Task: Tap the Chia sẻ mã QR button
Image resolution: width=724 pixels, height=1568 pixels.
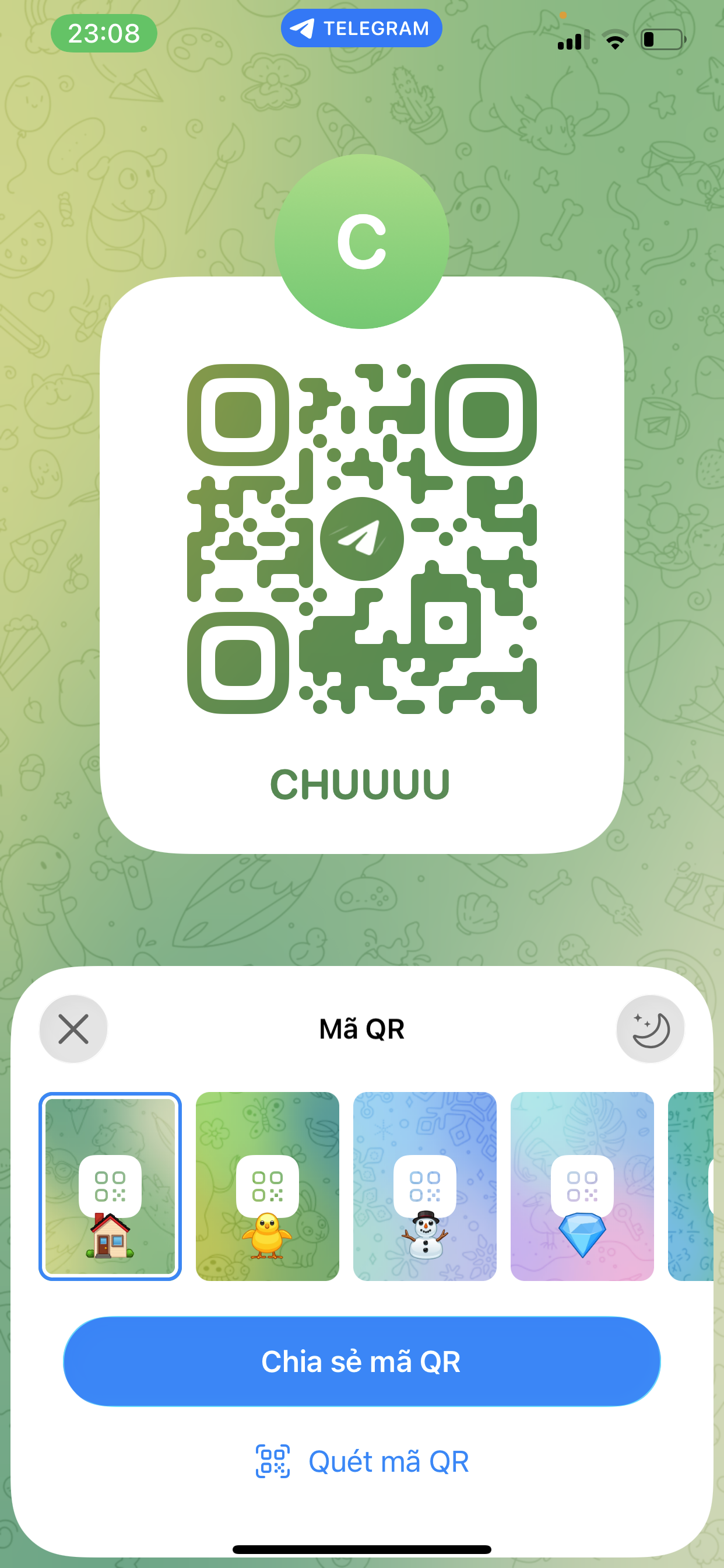Action: (361, 1361)
